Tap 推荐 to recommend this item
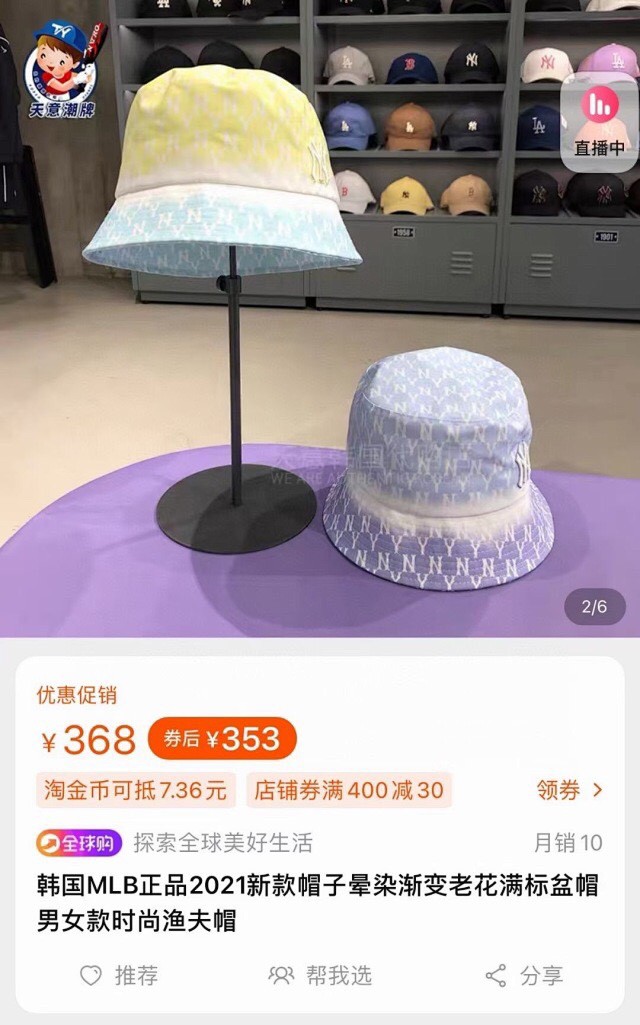Screen dimensions: 640x1025 click(x=119, y=975)
